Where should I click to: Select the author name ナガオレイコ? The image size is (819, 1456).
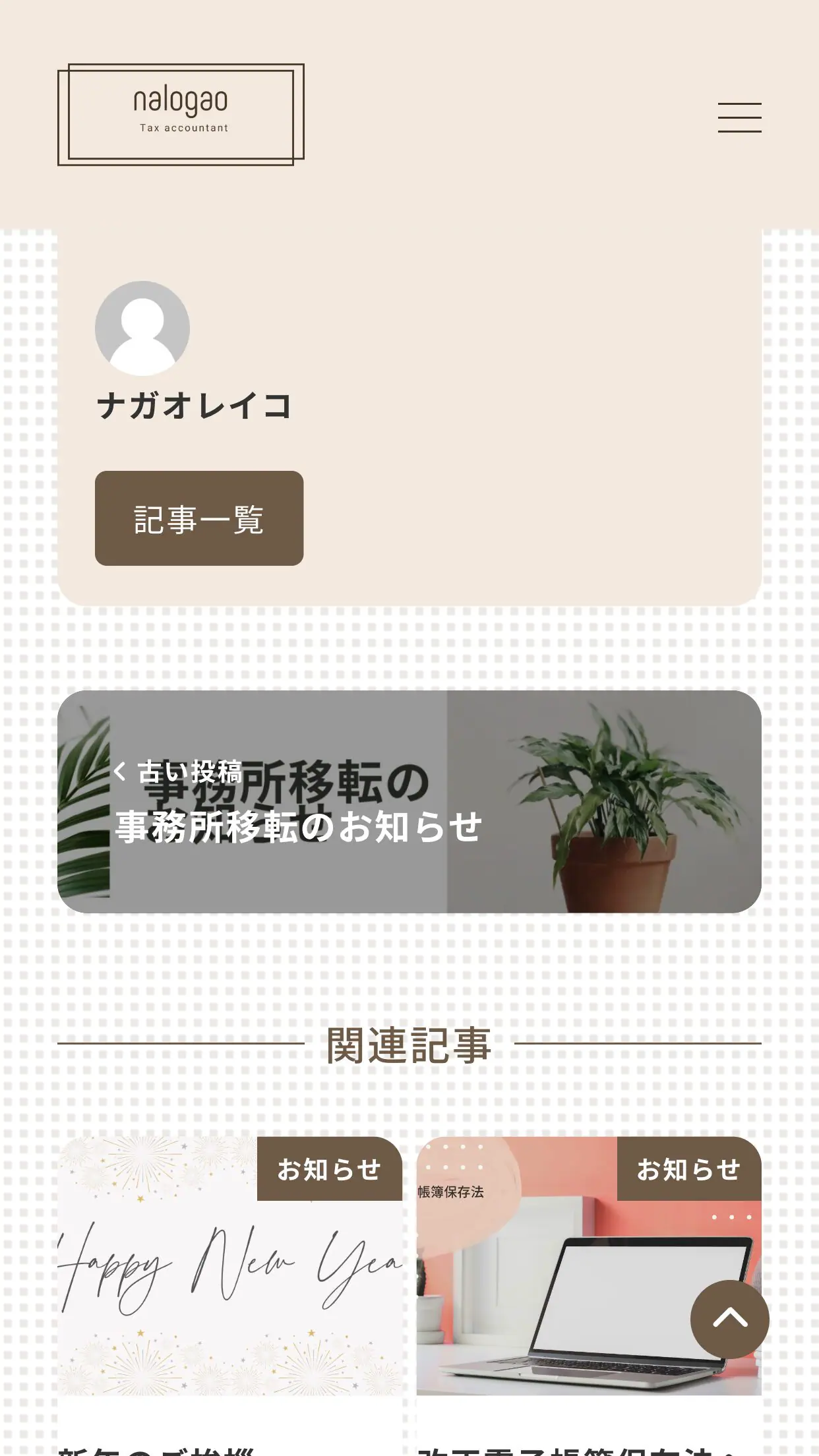(196, 406)
